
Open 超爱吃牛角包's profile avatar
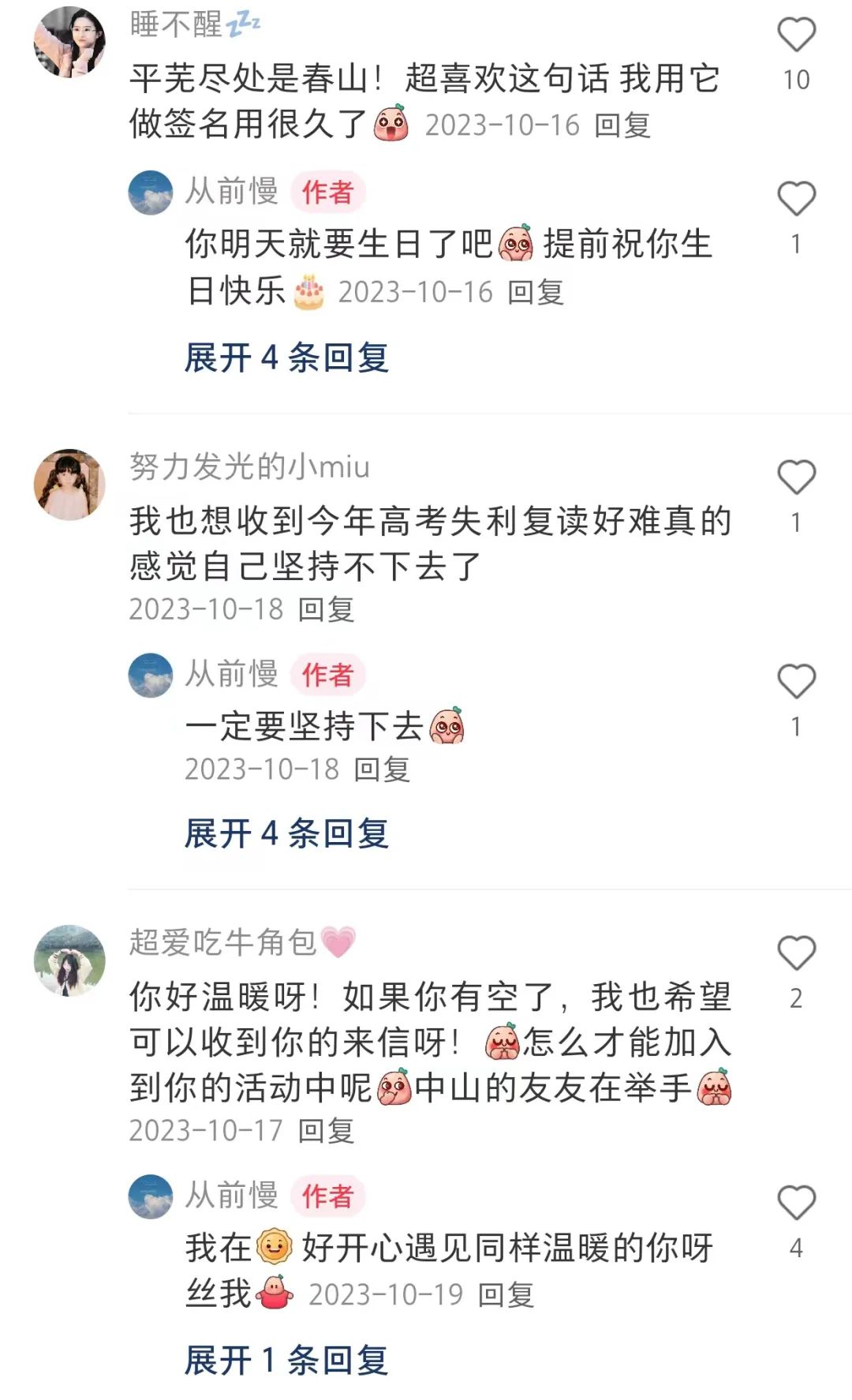point(69,960)
